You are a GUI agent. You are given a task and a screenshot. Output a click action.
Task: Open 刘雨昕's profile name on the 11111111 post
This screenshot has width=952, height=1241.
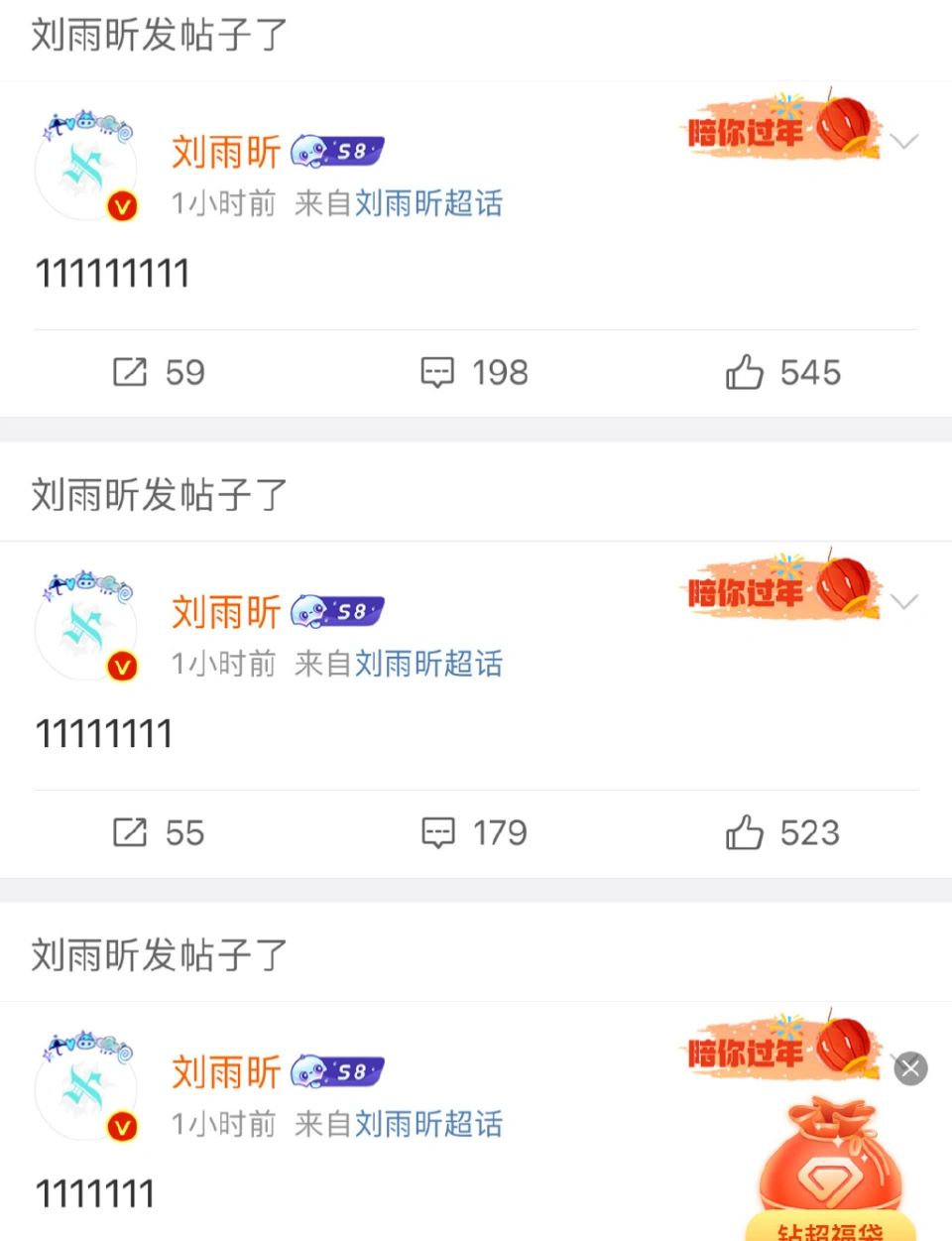click(x=226, y=612)
